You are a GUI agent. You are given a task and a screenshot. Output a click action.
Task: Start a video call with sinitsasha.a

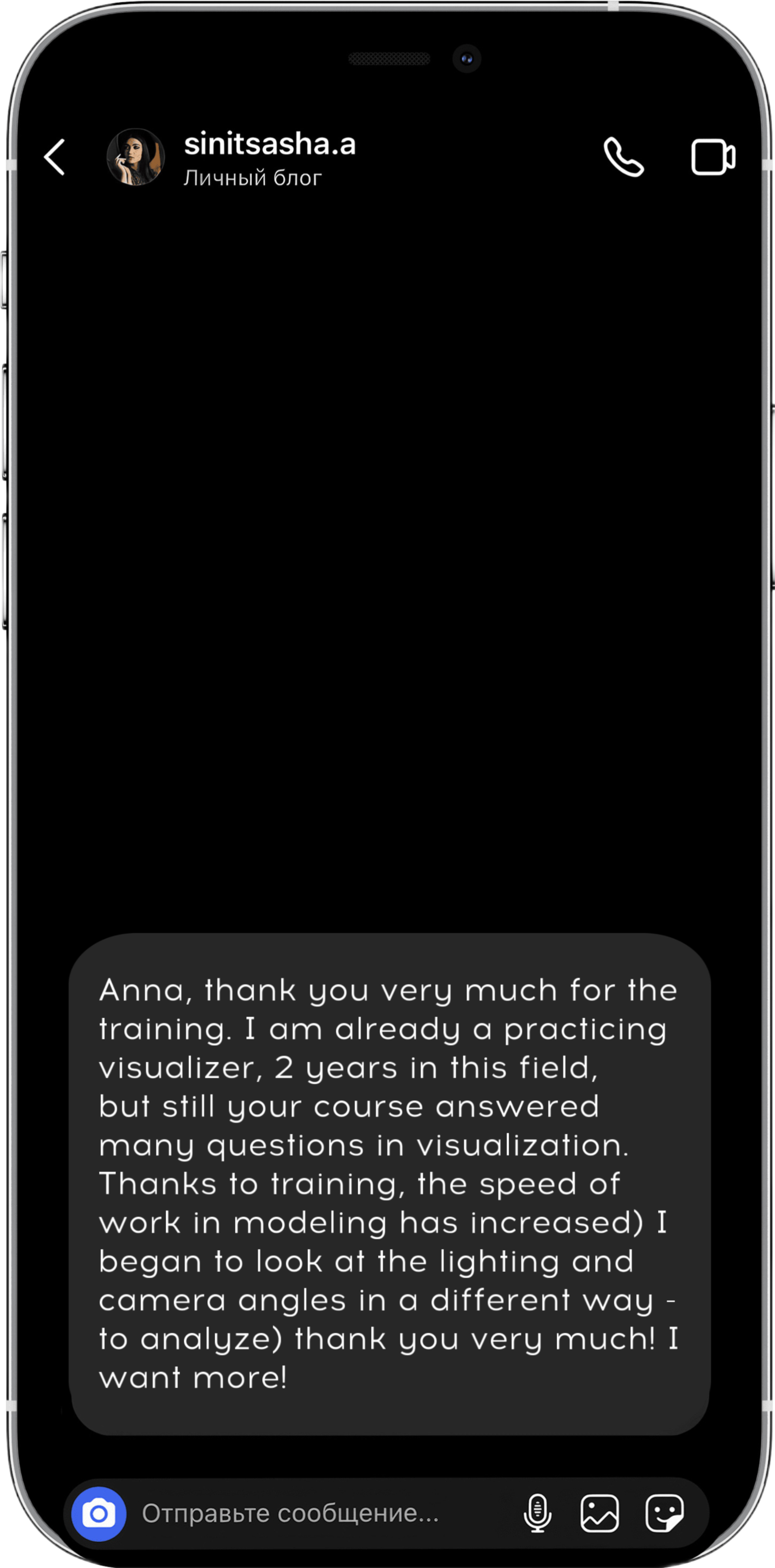[x=713, y=157]
